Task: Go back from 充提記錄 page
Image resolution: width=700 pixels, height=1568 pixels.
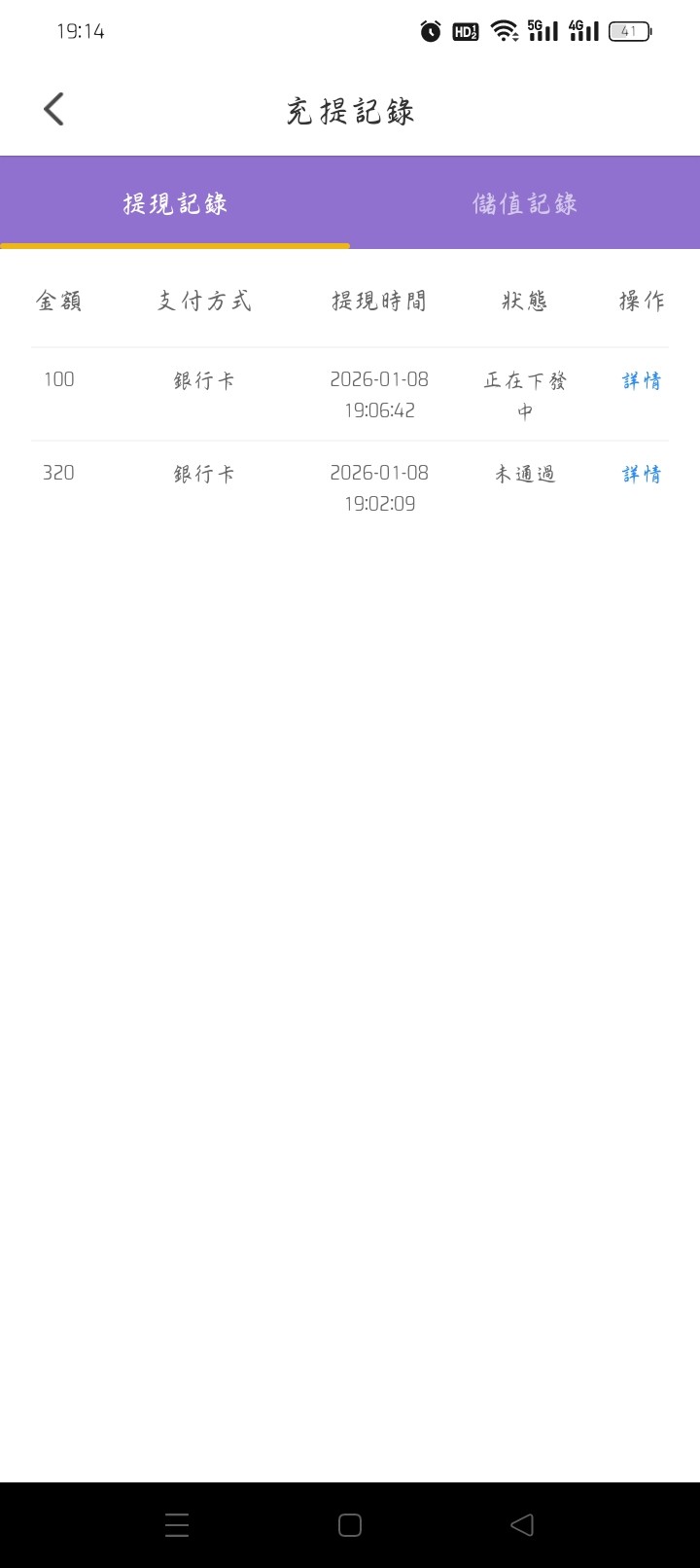Action: pyautogui.click(x=54, y=110)
